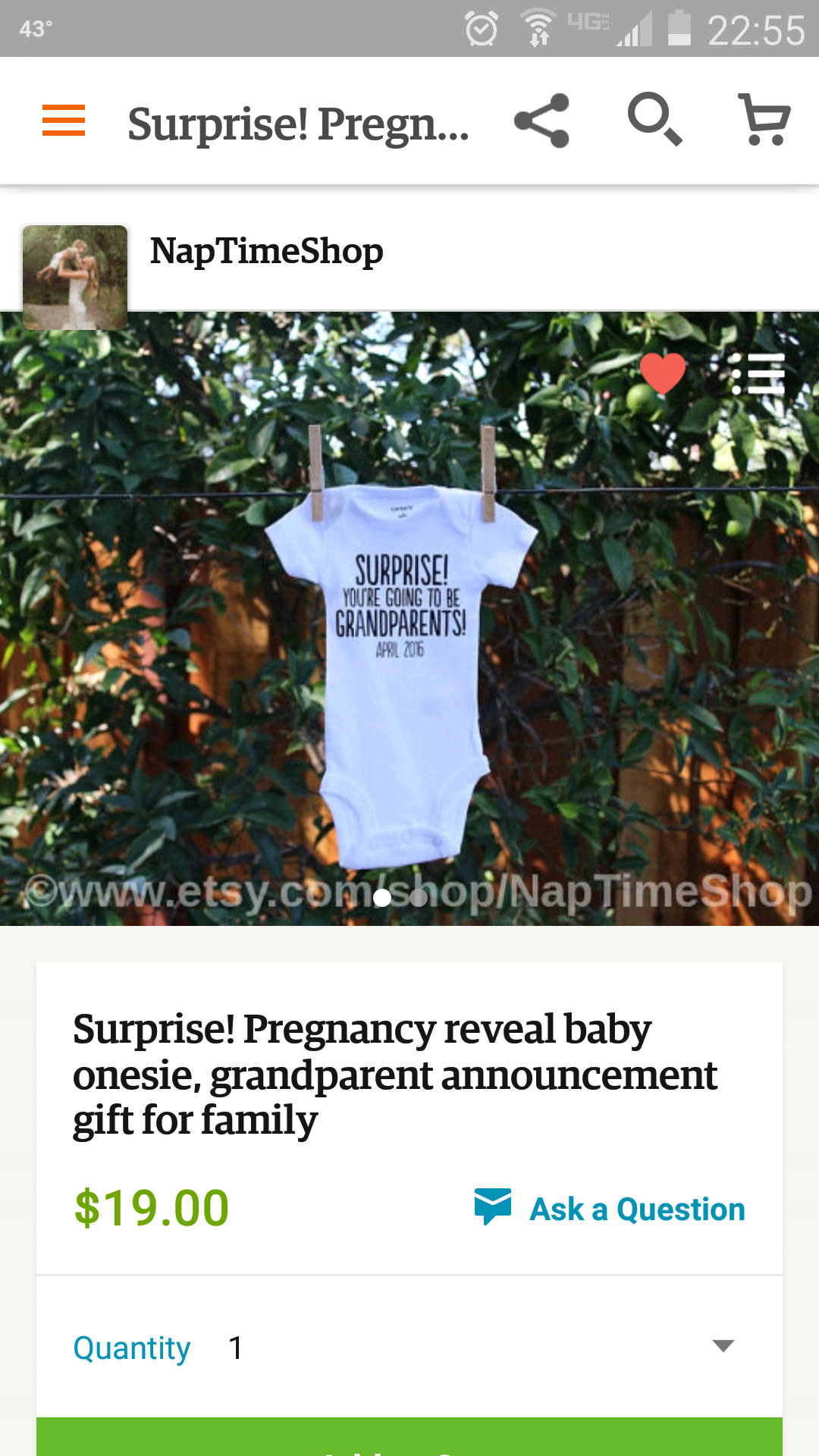The image size is (819, 1456).
Task: Expand the Quantity dropdown
Action: tap(723, 1346)
